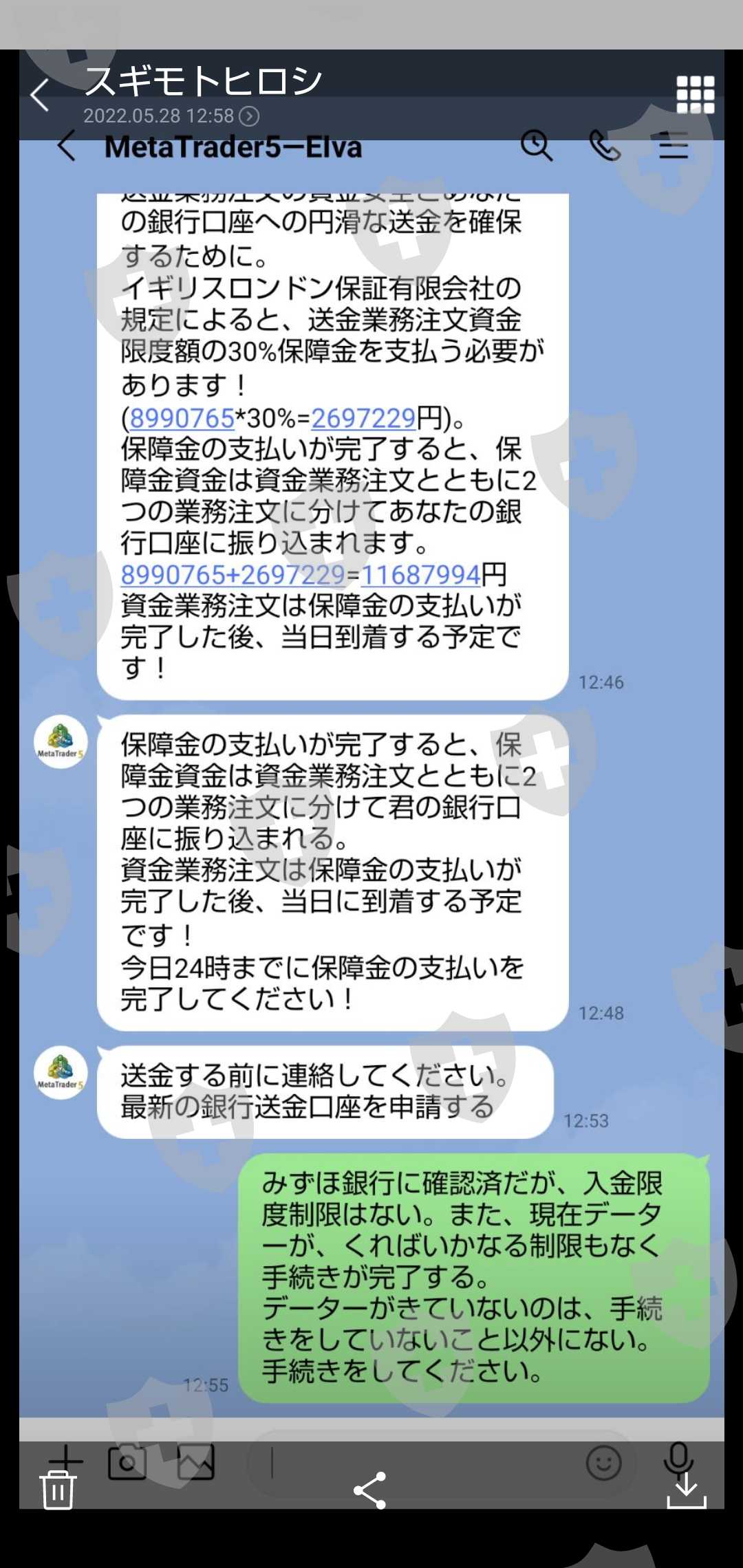Image resolution: width=743 pixels, height=1568 pixels.
Task: Jump to the message dated 2022.05.28 12:58
Action: pos(171,116)
